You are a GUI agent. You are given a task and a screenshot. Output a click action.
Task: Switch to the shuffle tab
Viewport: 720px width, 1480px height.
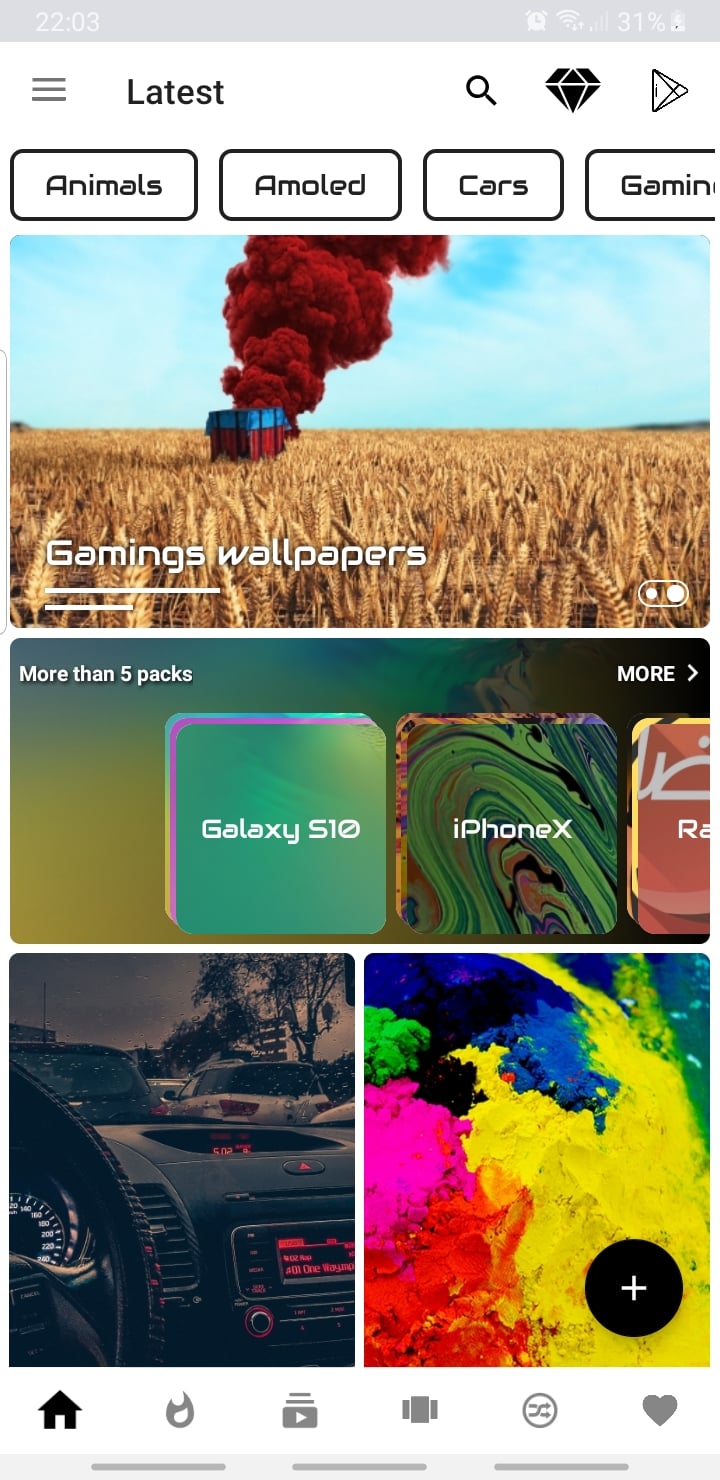[540, 1411]
